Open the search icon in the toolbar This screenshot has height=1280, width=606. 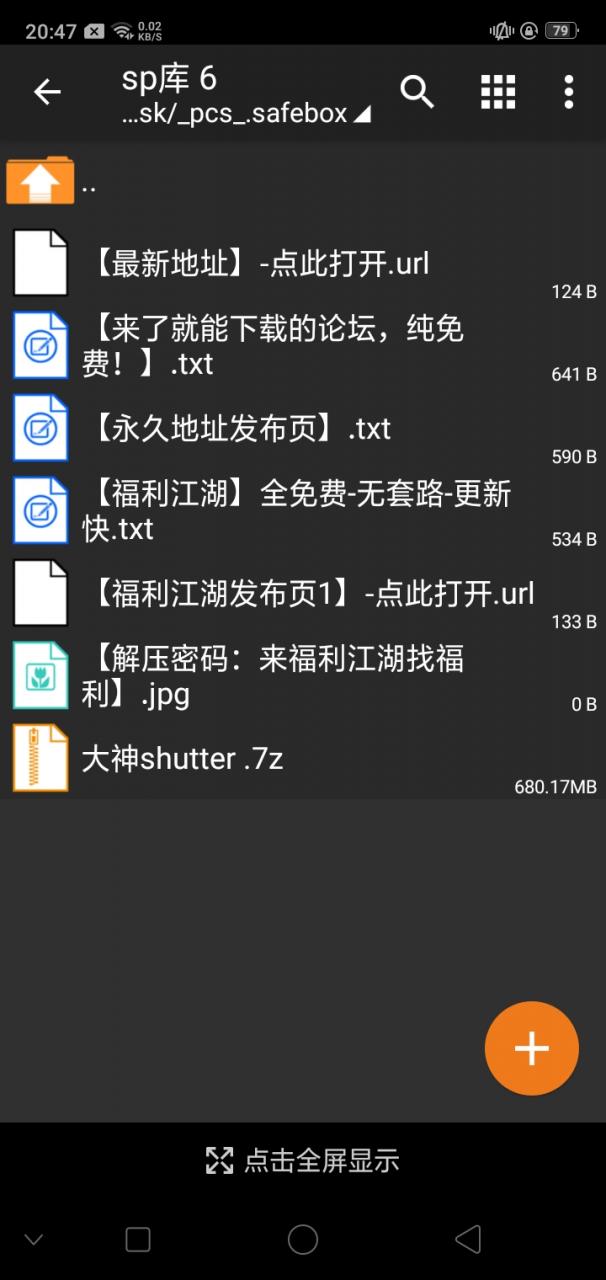coord(417,92)
